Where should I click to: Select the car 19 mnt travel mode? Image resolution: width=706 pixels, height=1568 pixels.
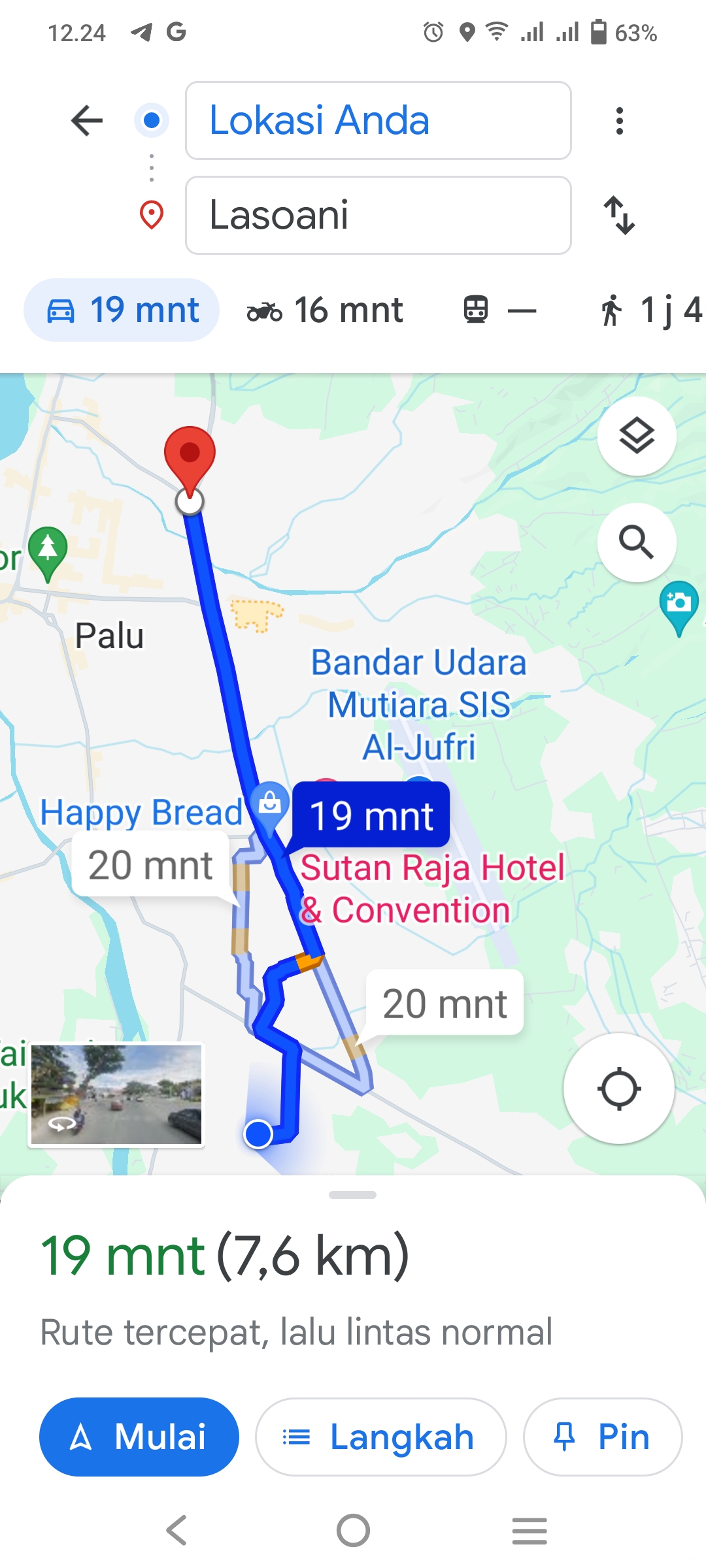122,310
